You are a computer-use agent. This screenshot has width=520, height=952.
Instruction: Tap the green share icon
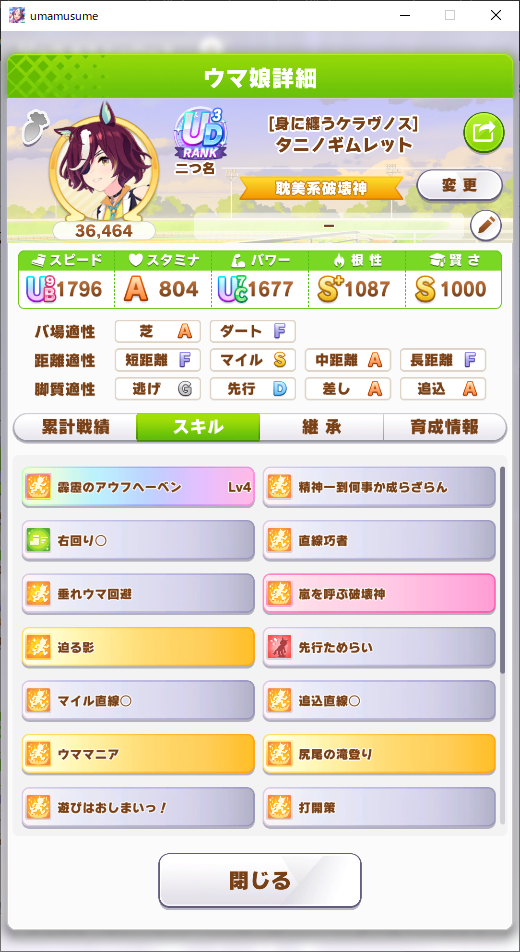[484, 132]
